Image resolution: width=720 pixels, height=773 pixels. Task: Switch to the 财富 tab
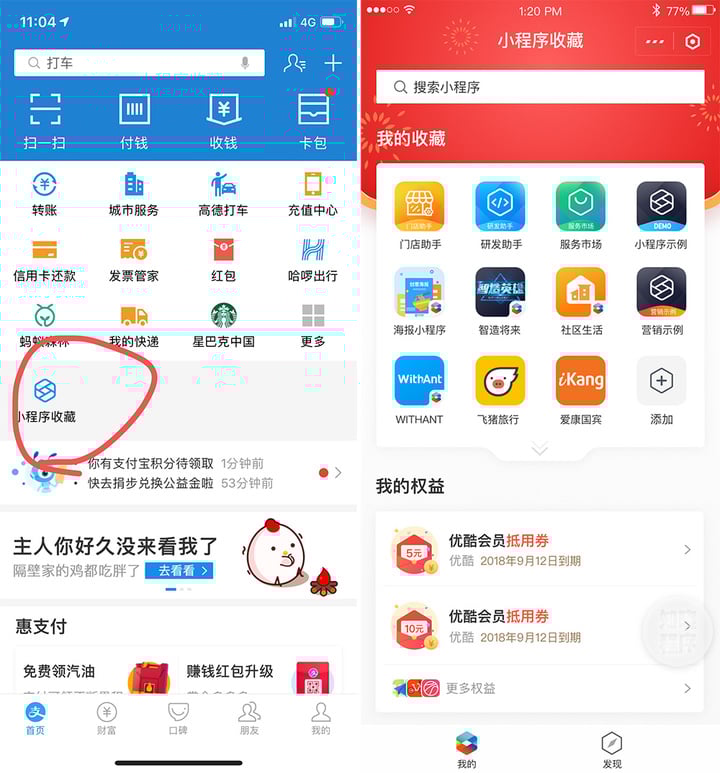(x=107, y=718)
